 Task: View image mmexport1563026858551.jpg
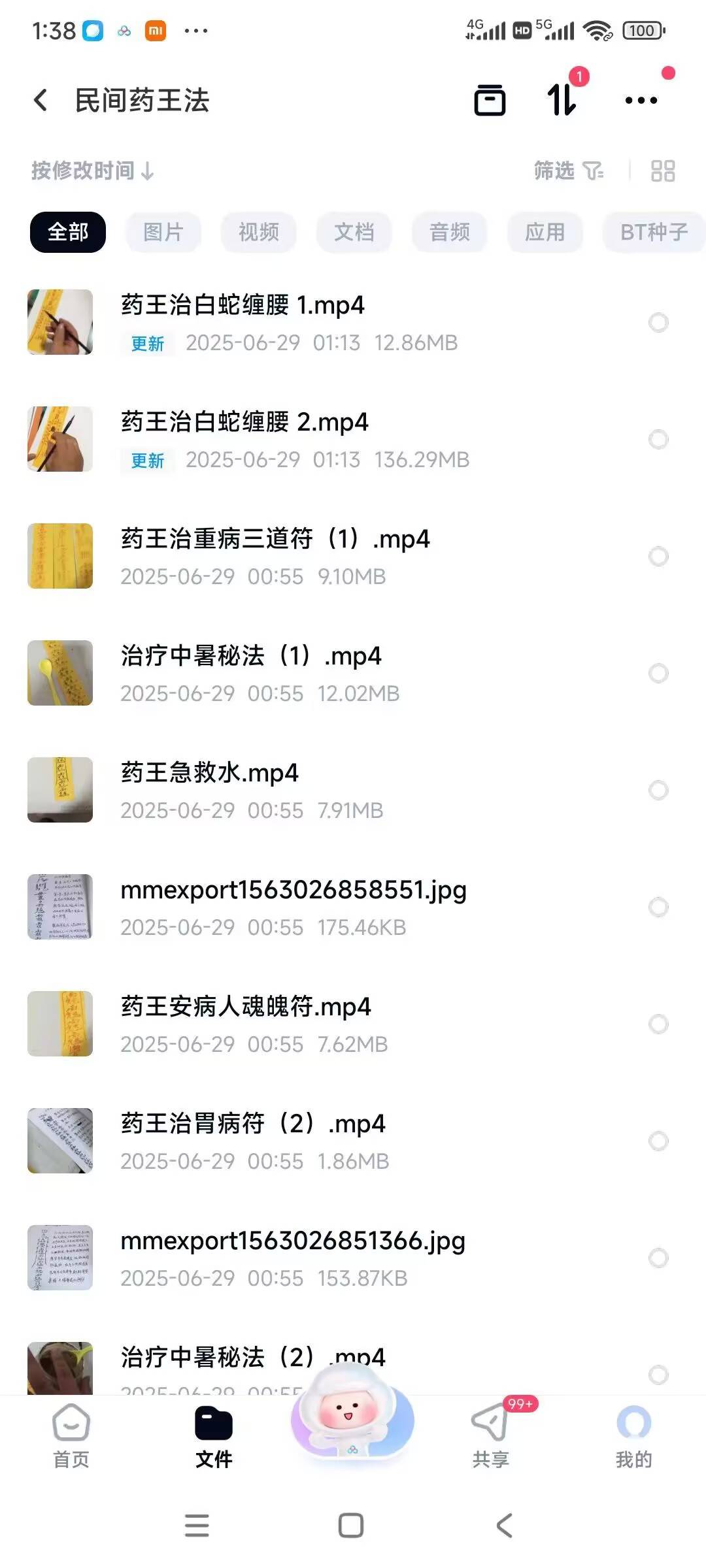point(293,890)
